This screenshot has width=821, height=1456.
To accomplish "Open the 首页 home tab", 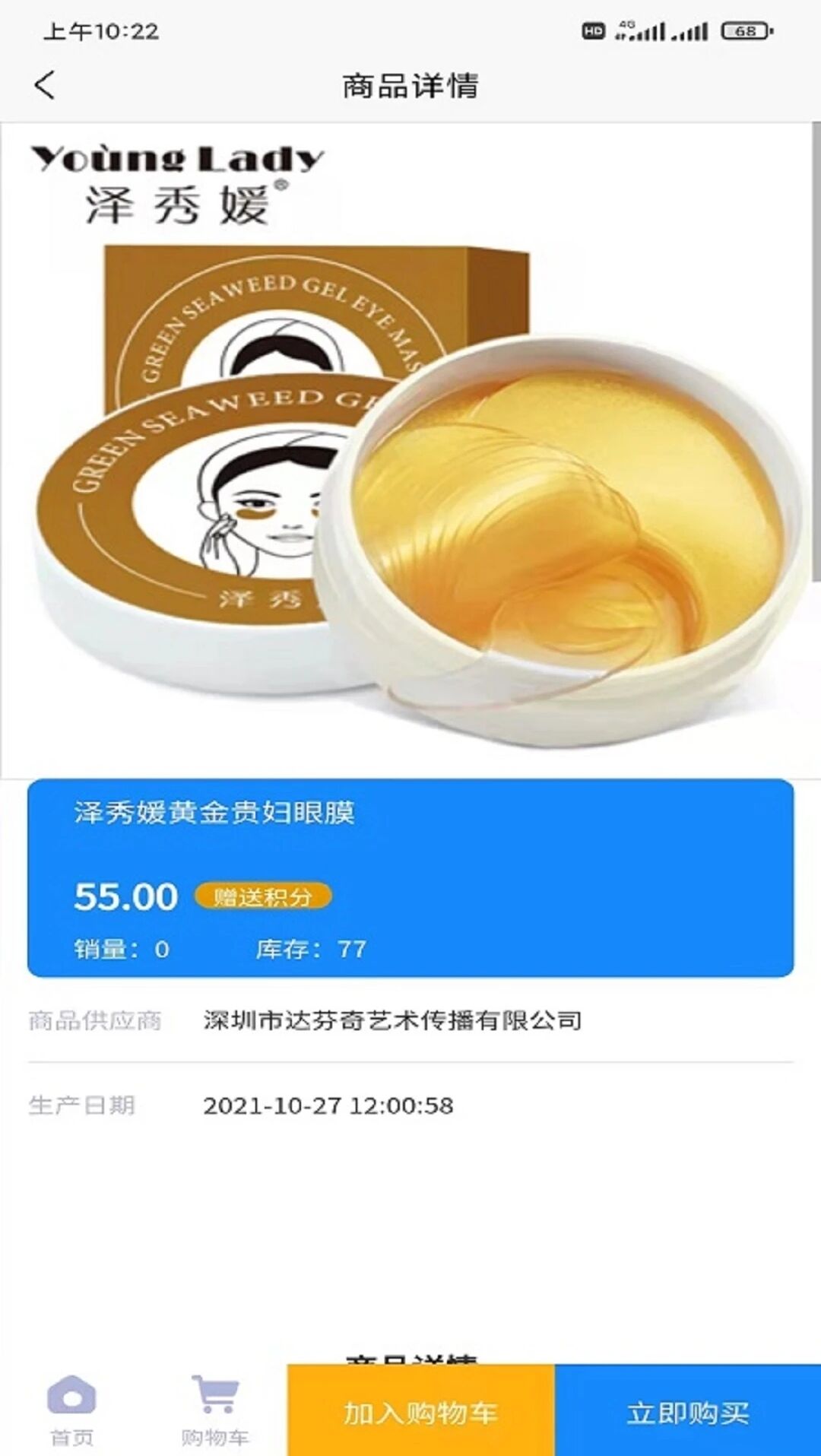I will 71,1411.
